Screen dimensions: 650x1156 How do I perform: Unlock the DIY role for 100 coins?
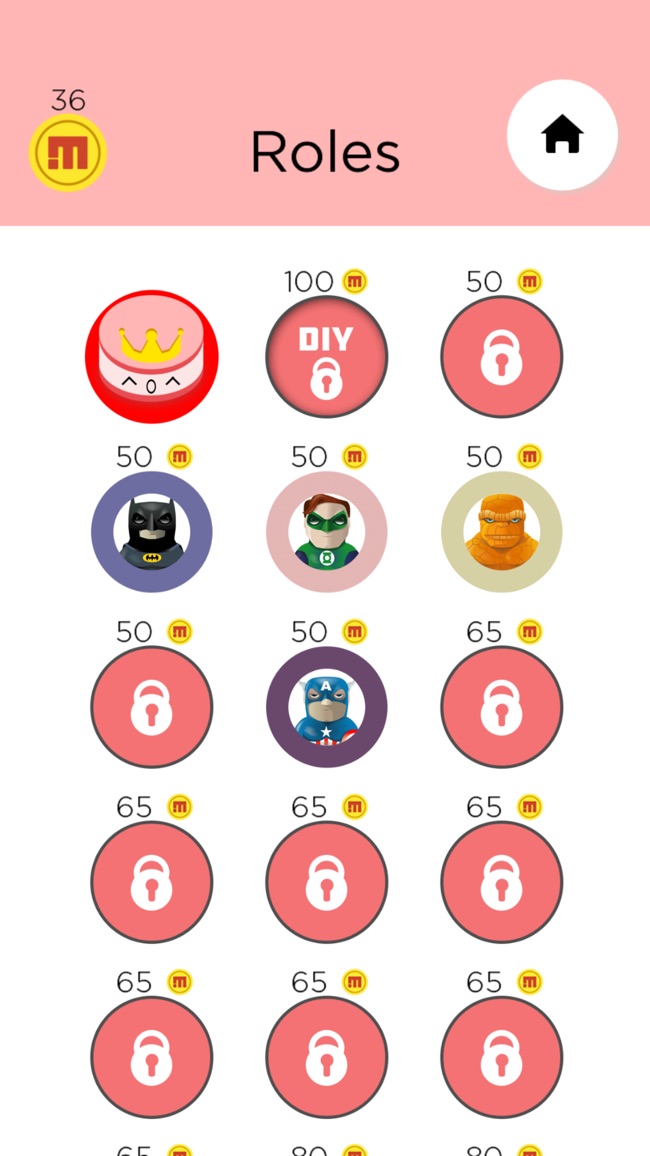pos(326,357)
